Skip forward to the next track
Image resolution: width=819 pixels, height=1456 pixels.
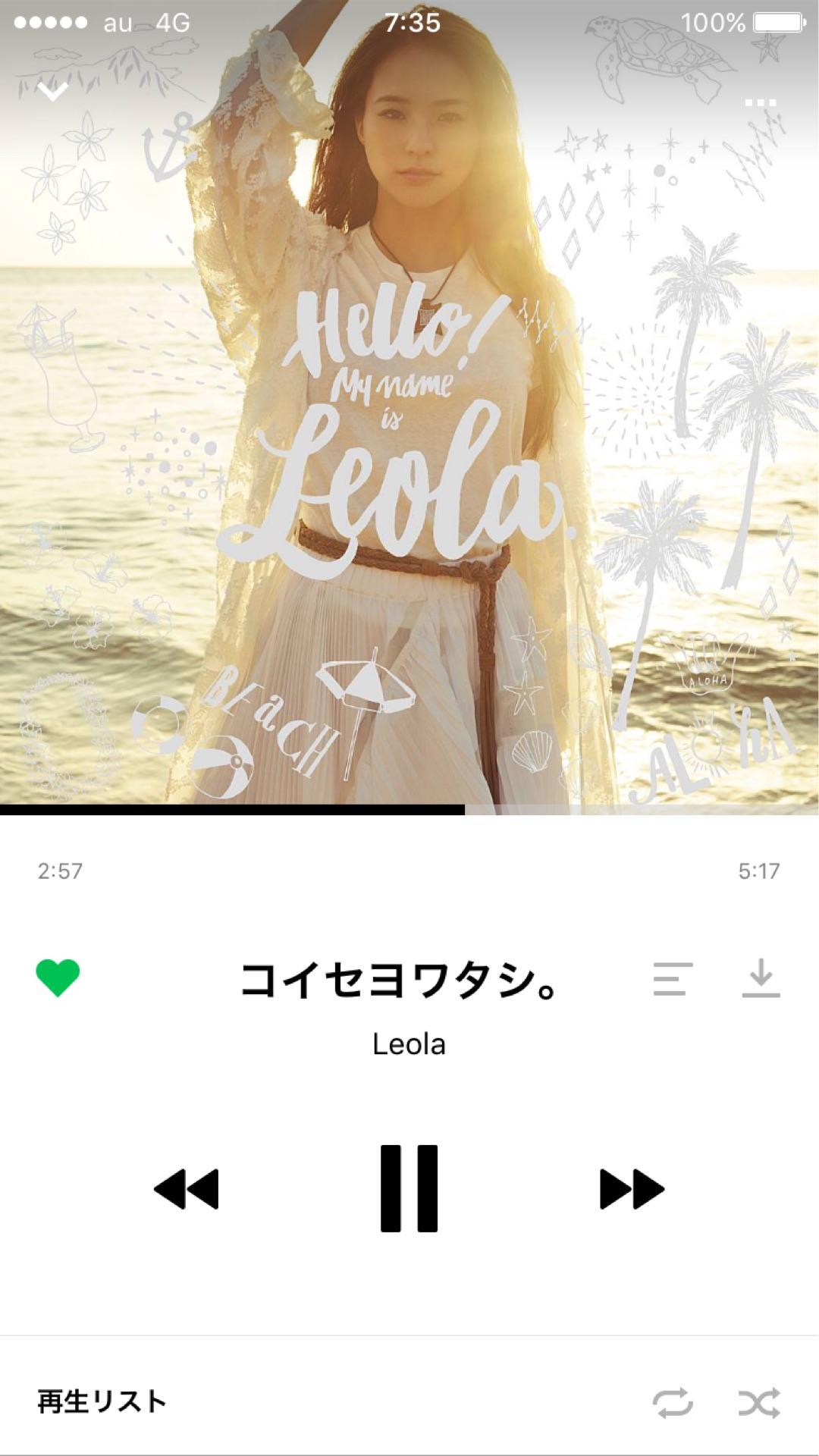pos(632,1188)
